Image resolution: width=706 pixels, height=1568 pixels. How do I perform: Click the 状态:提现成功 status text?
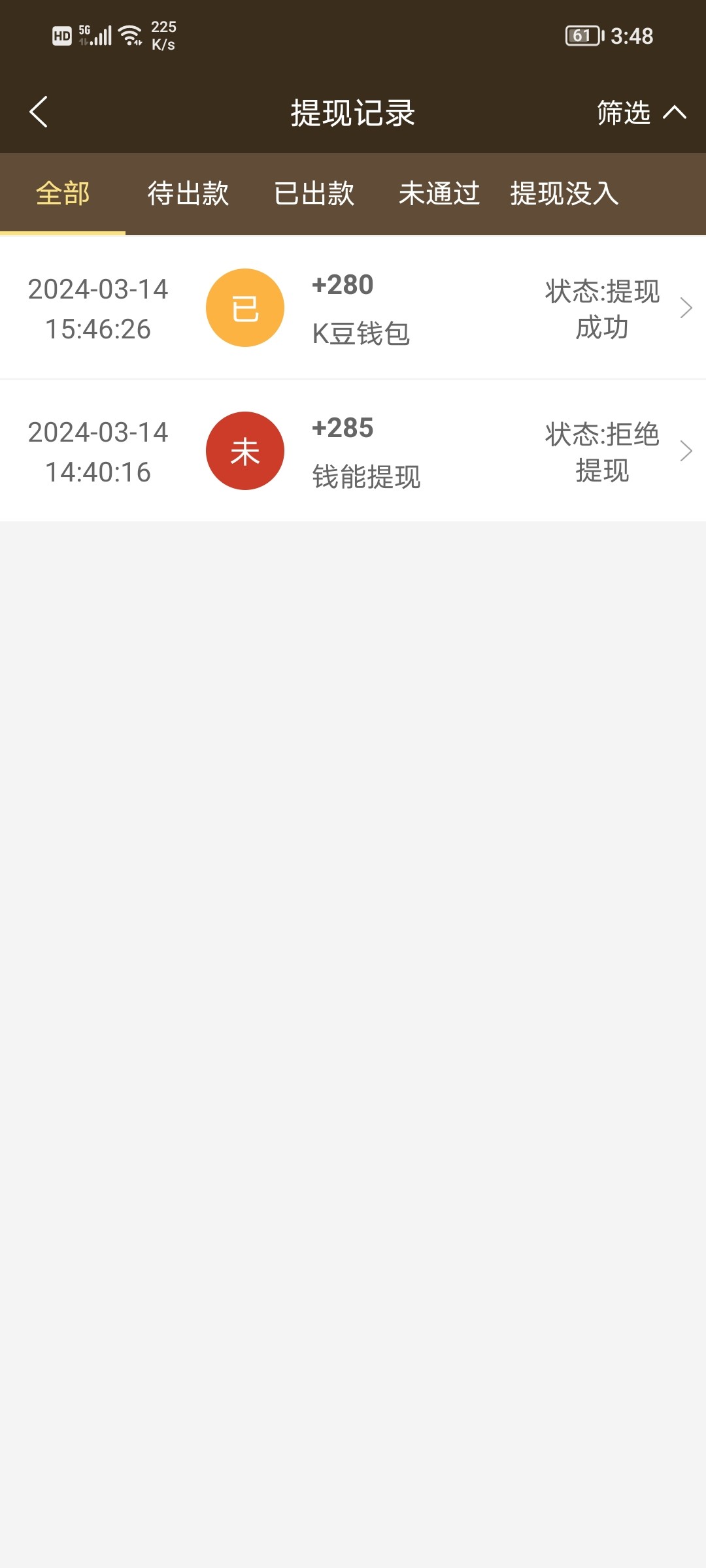(x=601, y=307)
